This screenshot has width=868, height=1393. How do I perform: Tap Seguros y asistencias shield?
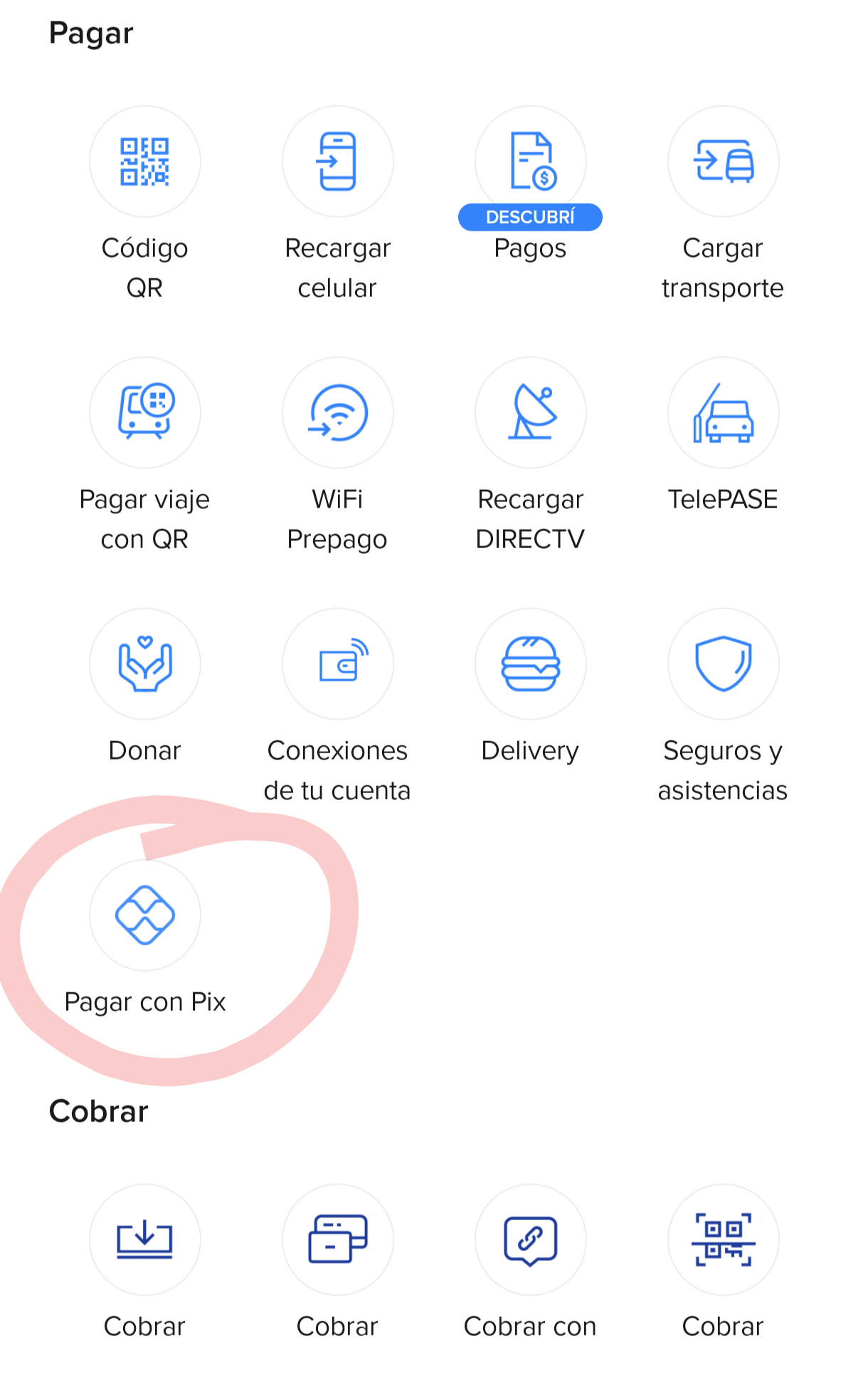coord(723,663)
